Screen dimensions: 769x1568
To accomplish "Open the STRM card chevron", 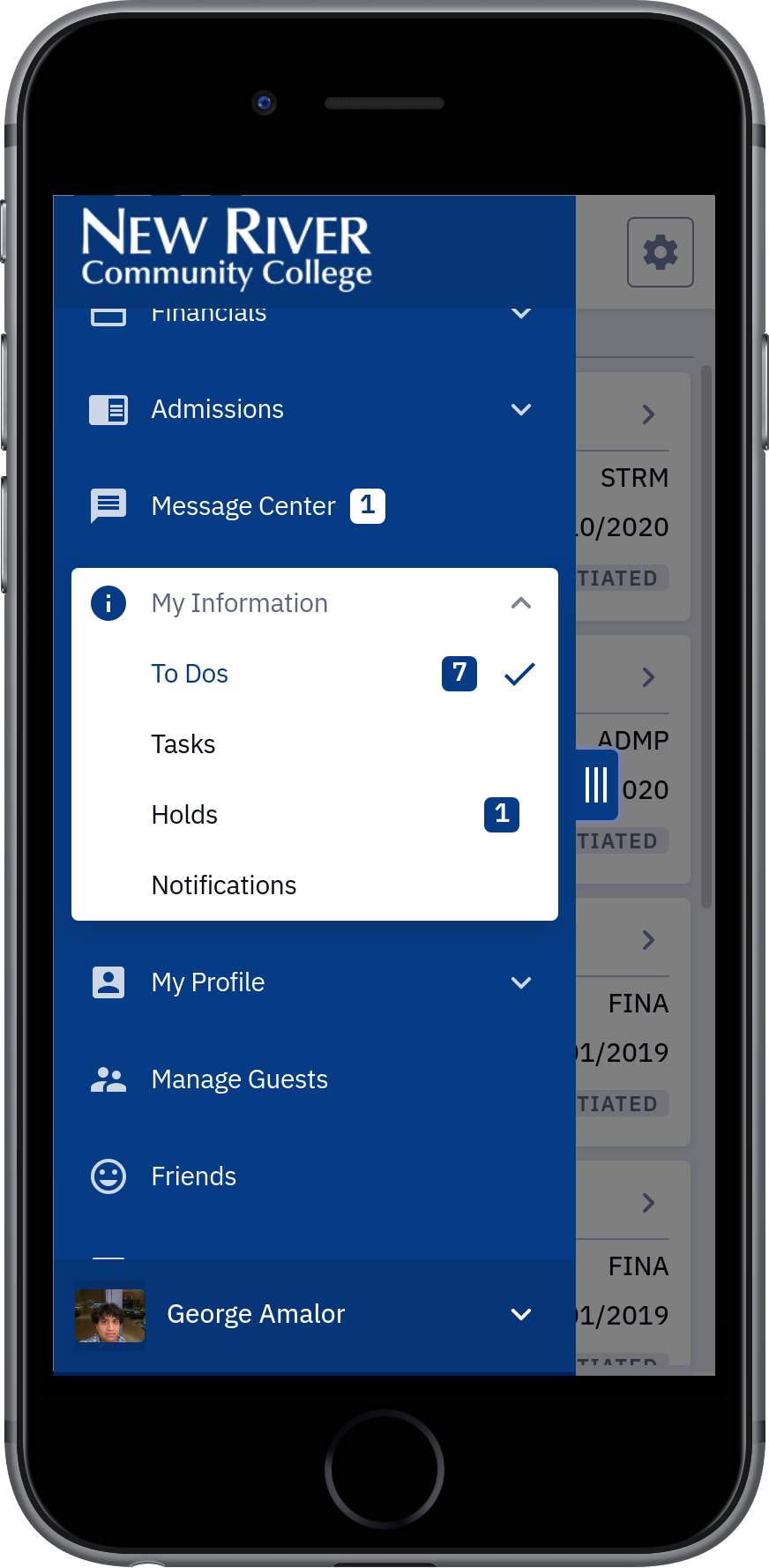I will [648, 414].
